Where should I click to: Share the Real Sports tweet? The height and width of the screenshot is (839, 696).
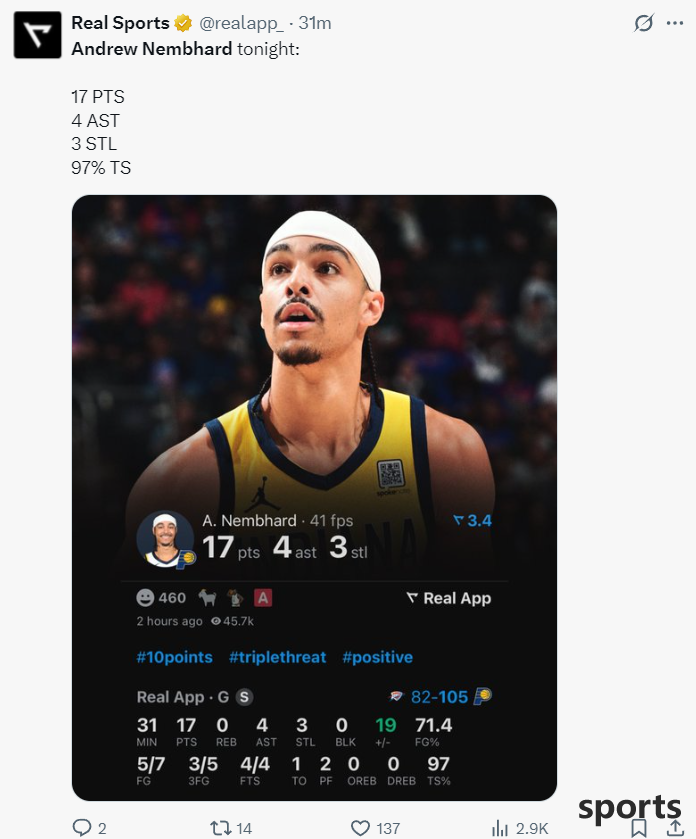tap(673, 827)
